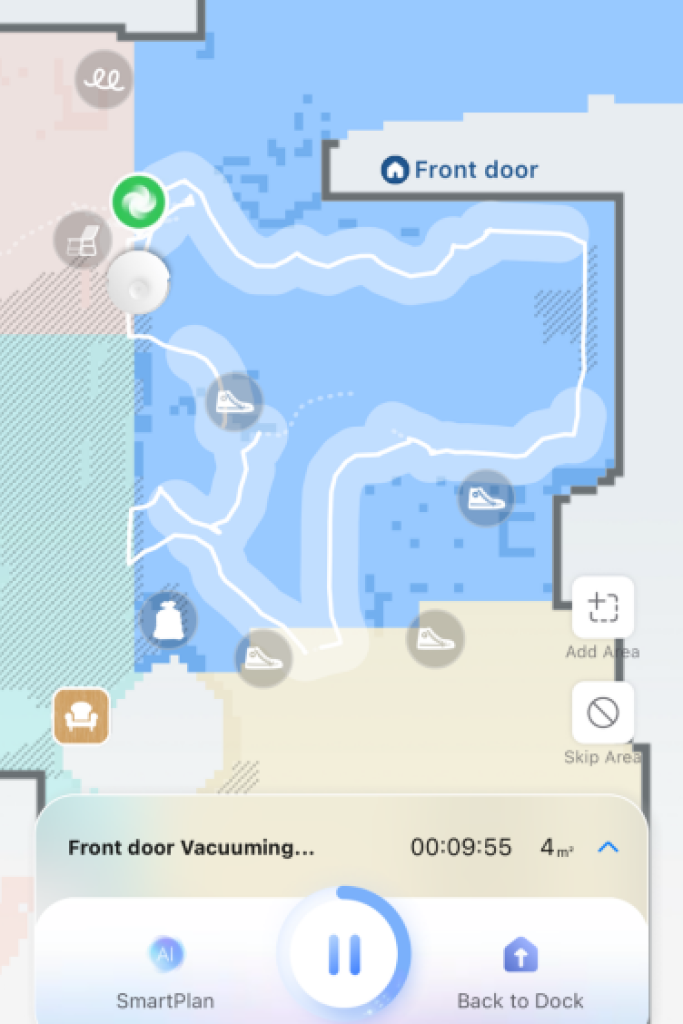Tap the cable obstacle marker

104,79
